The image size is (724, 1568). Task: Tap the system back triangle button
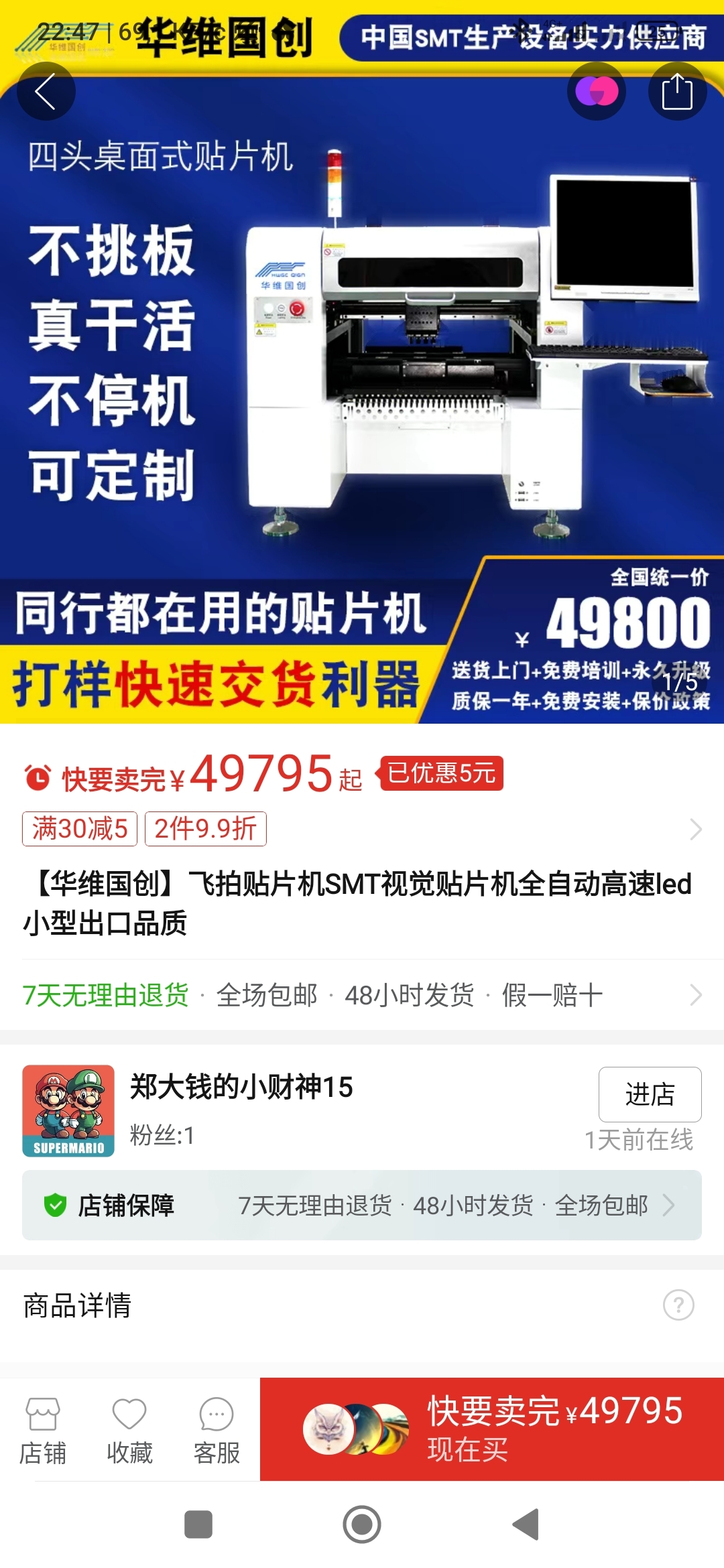click(x=526, y=1524)
